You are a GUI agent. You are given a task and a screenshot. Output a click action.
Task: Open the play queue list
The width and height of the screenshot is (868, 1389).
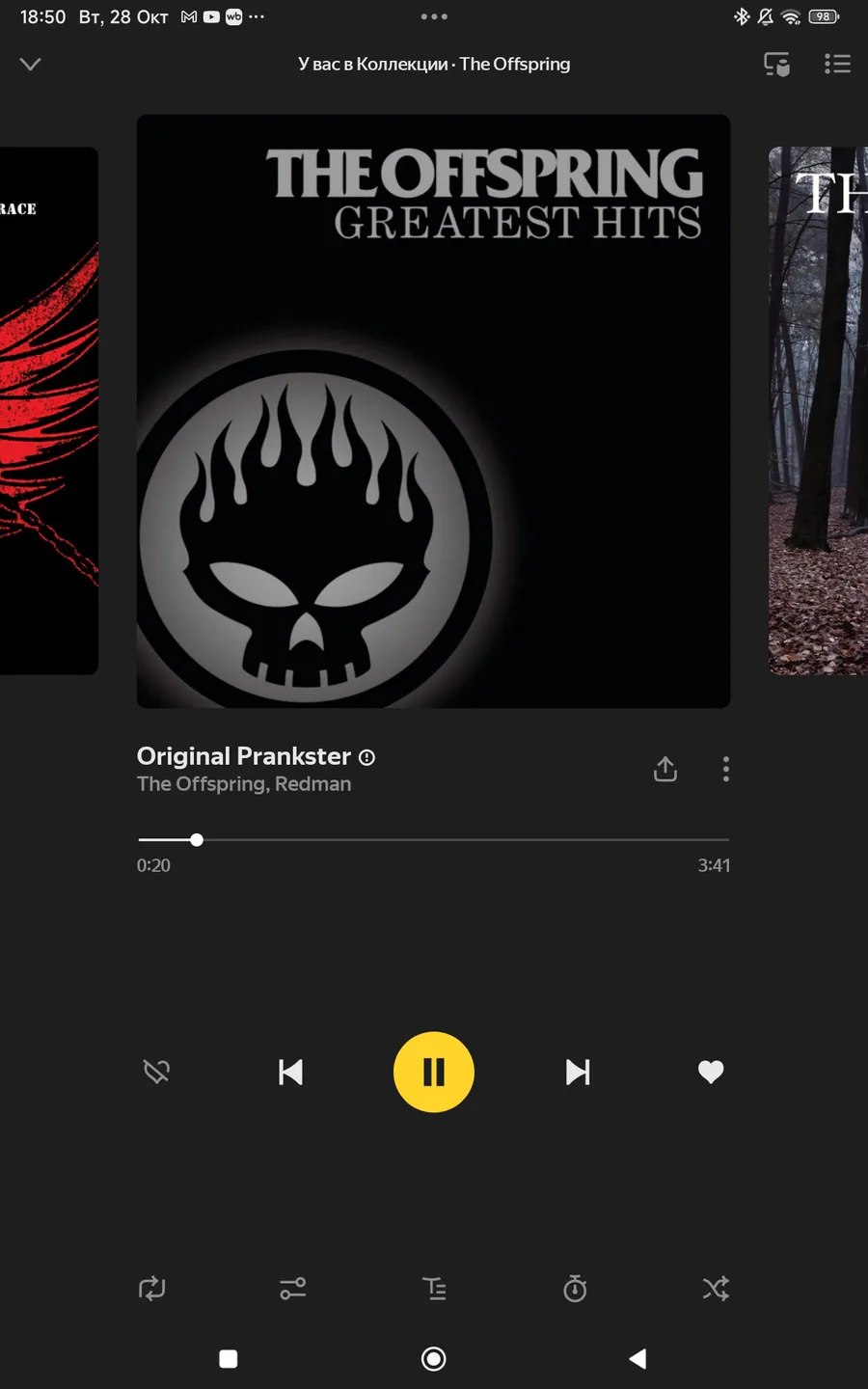(x=837, y=64)
